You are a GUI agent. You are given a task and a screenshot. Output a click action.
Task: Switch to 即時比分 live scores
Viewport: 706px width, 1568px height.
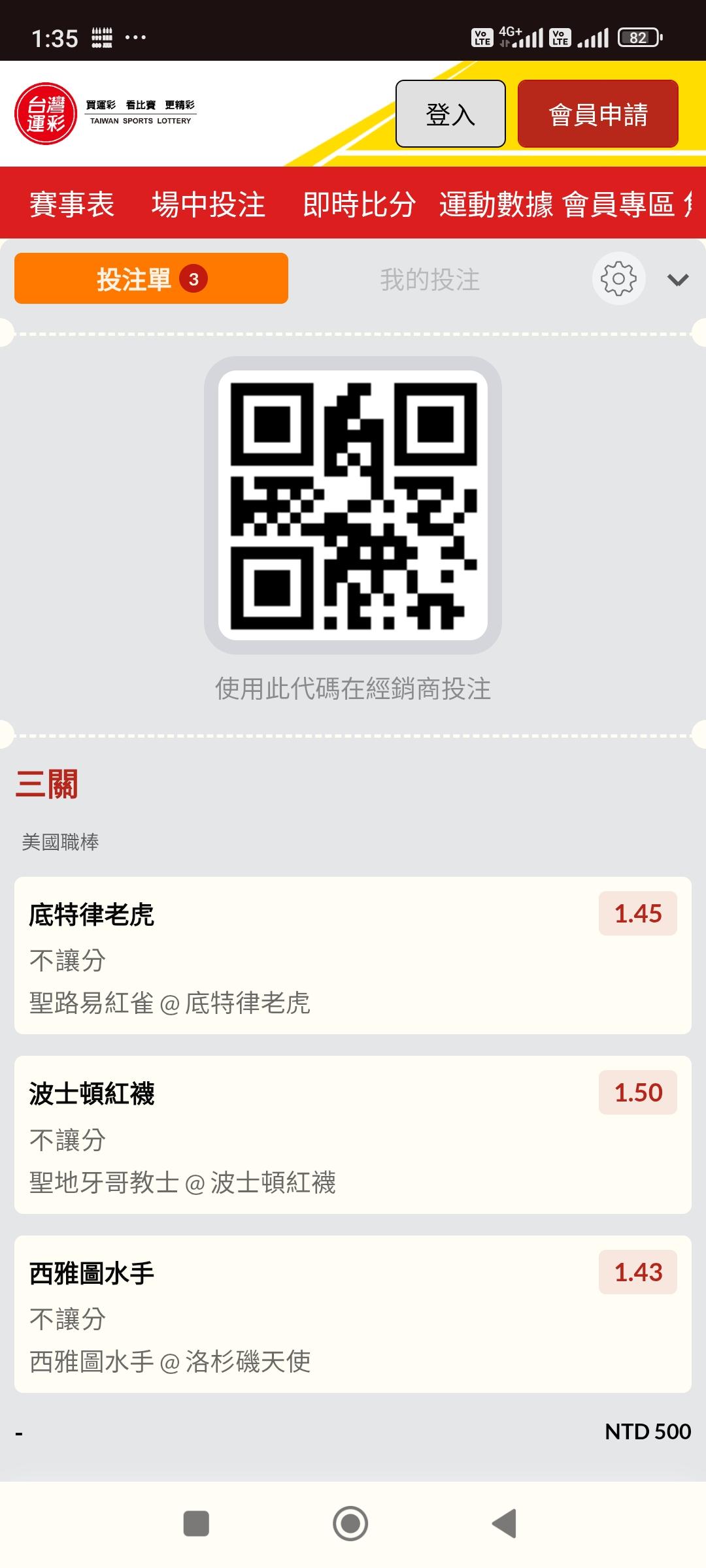click(360, 204)
